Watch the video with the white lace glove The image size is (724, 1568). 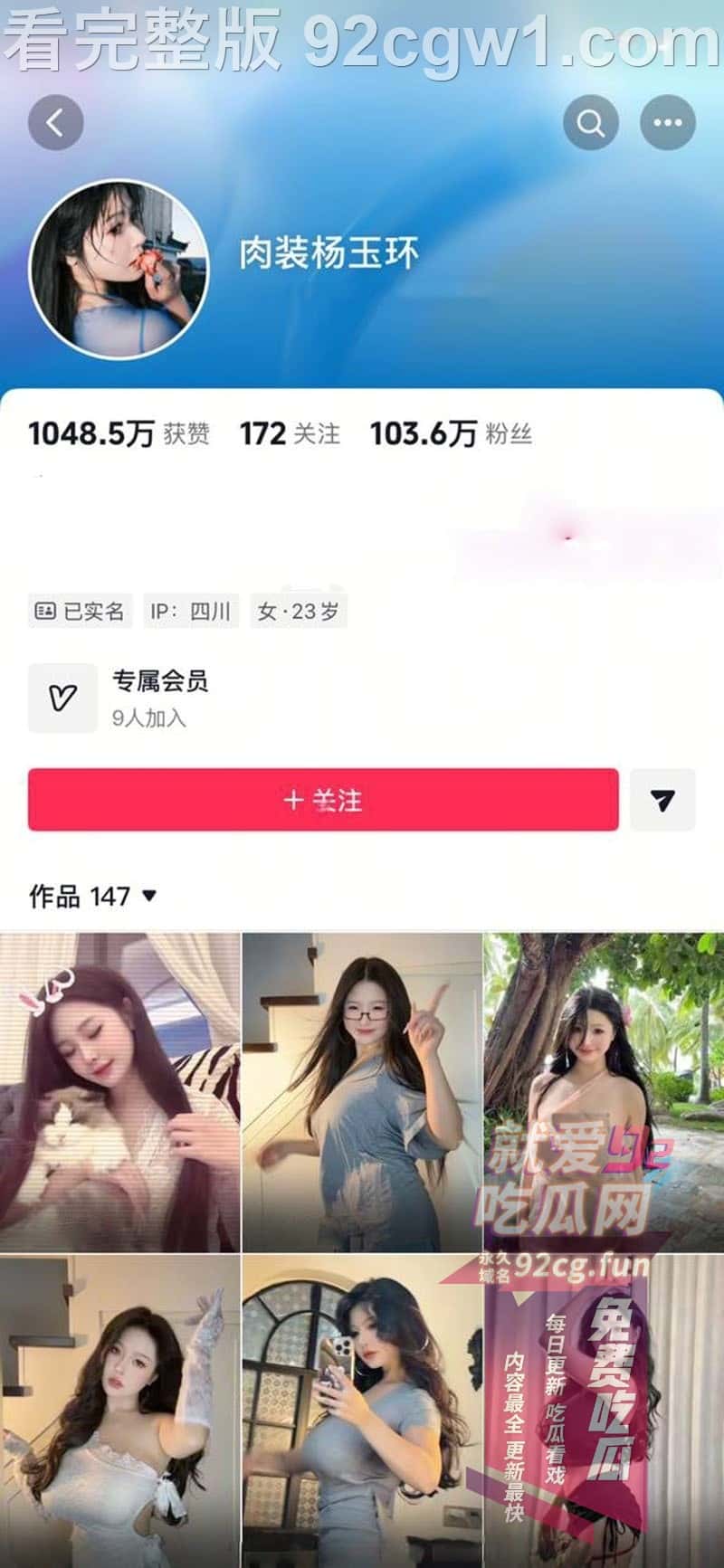[x=120, y=1411]
